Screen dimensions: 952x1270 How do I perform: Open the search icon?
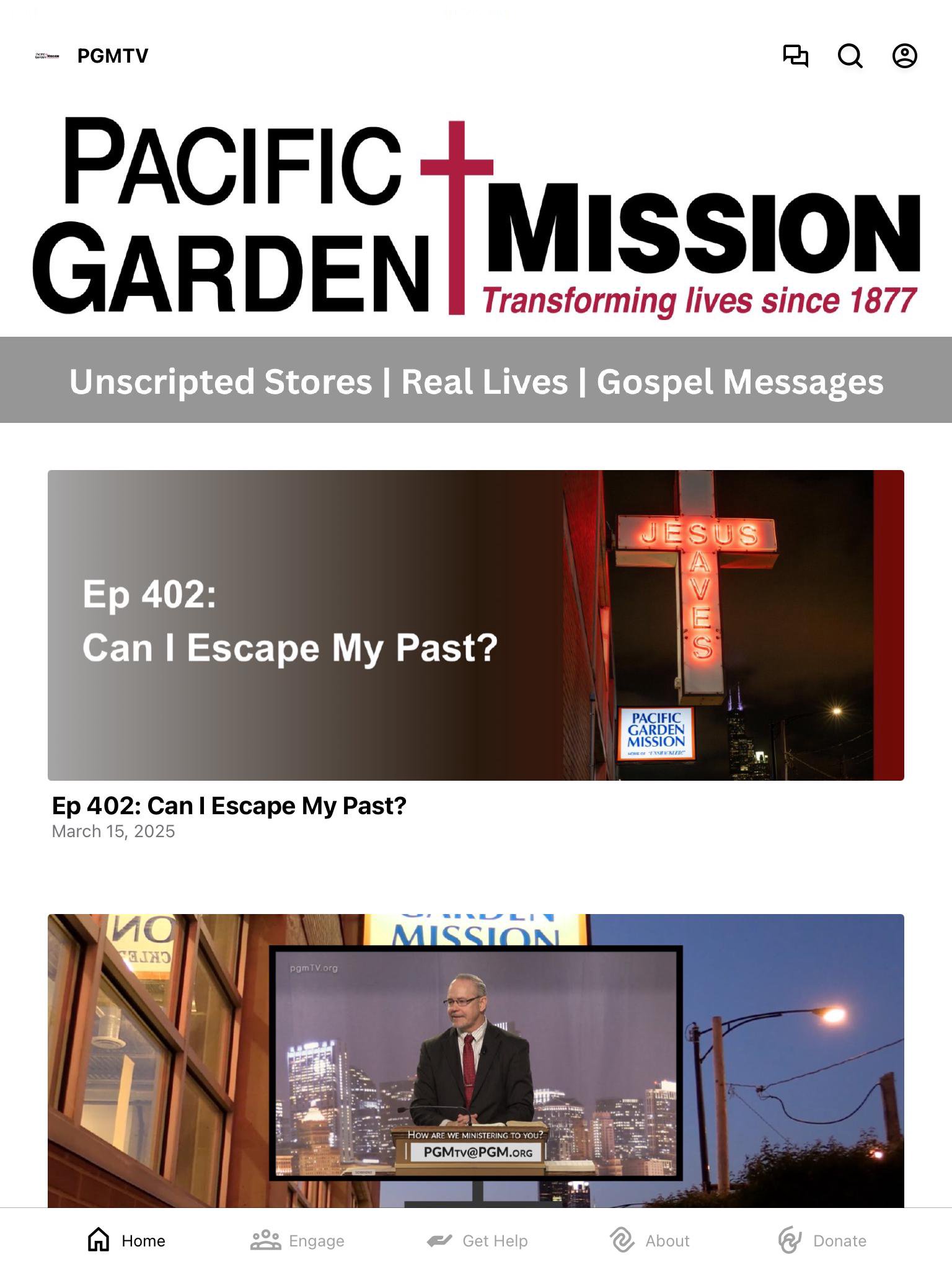[x=850, y=56]
